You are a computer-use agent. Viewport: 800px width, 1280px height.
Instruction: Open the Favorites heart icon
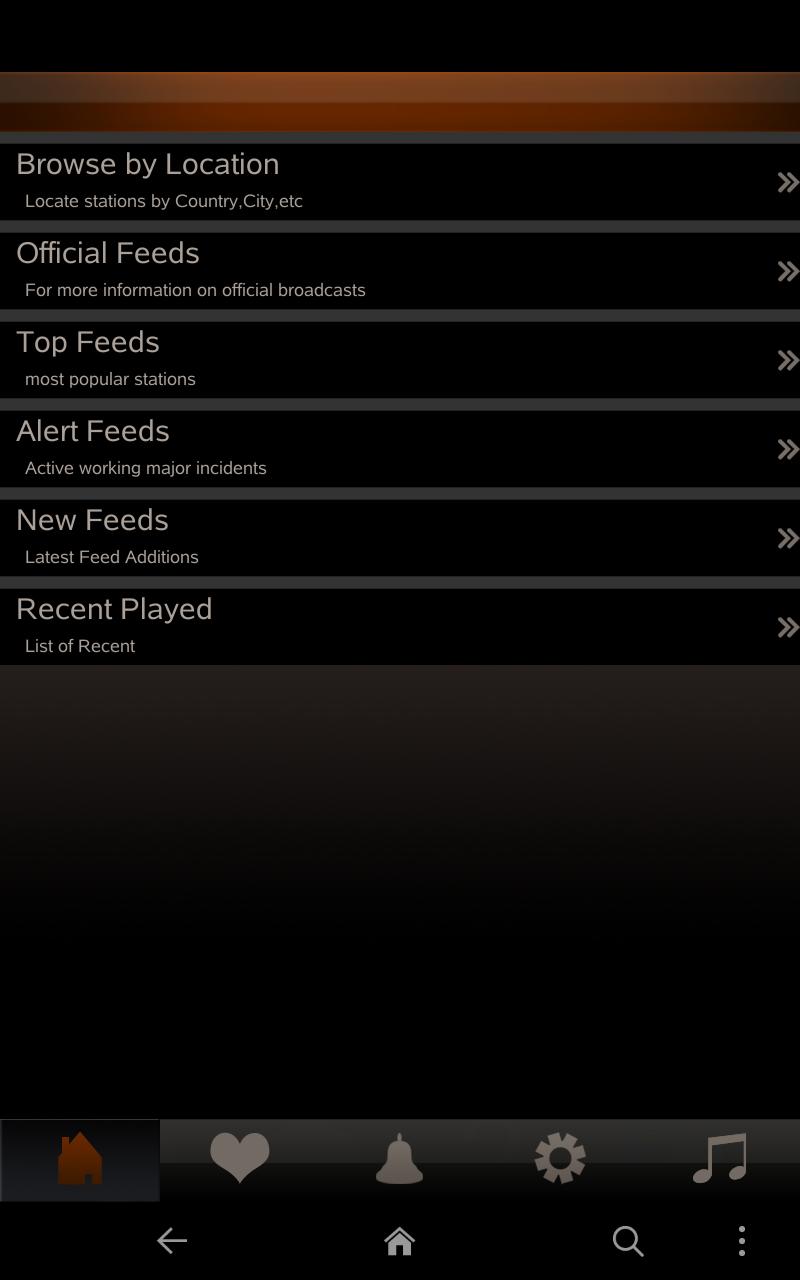[x=240, y=1158]
